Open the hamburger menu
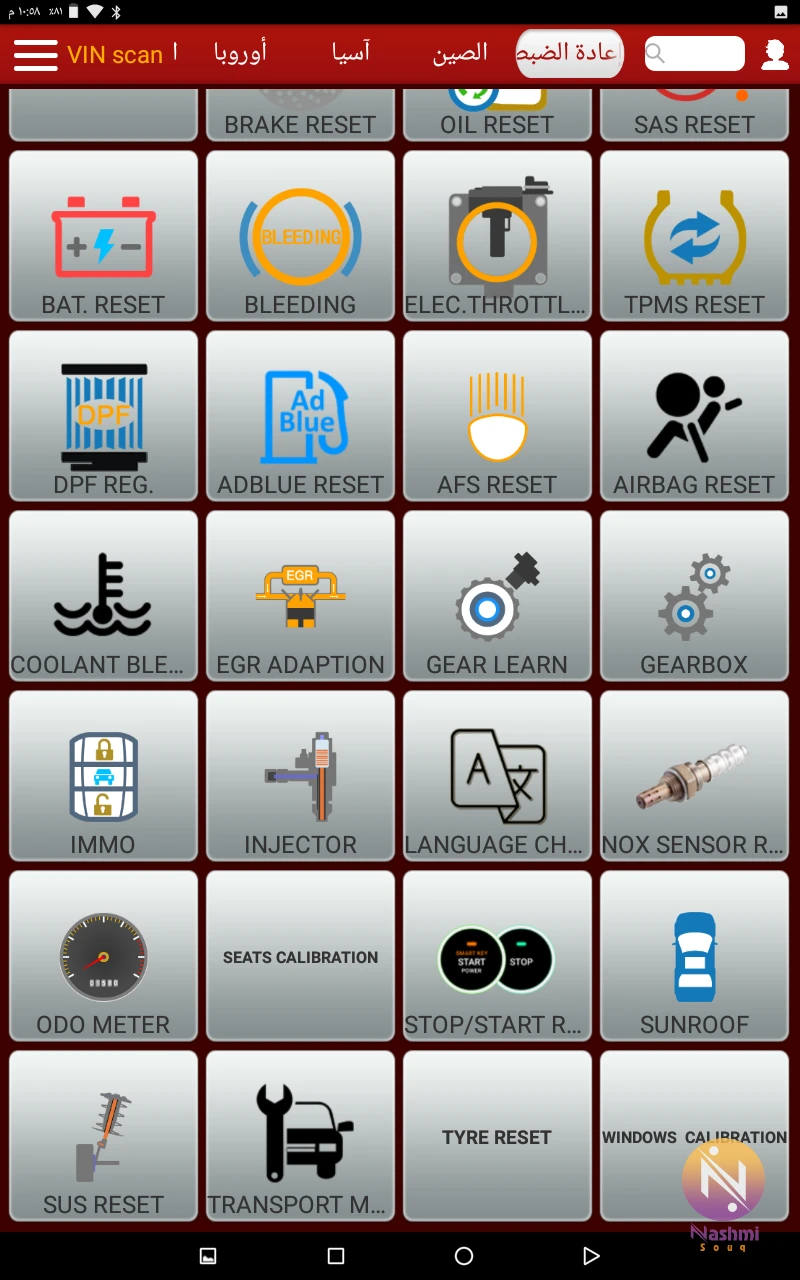The image size is (800, 1280). tap(35, 54)
